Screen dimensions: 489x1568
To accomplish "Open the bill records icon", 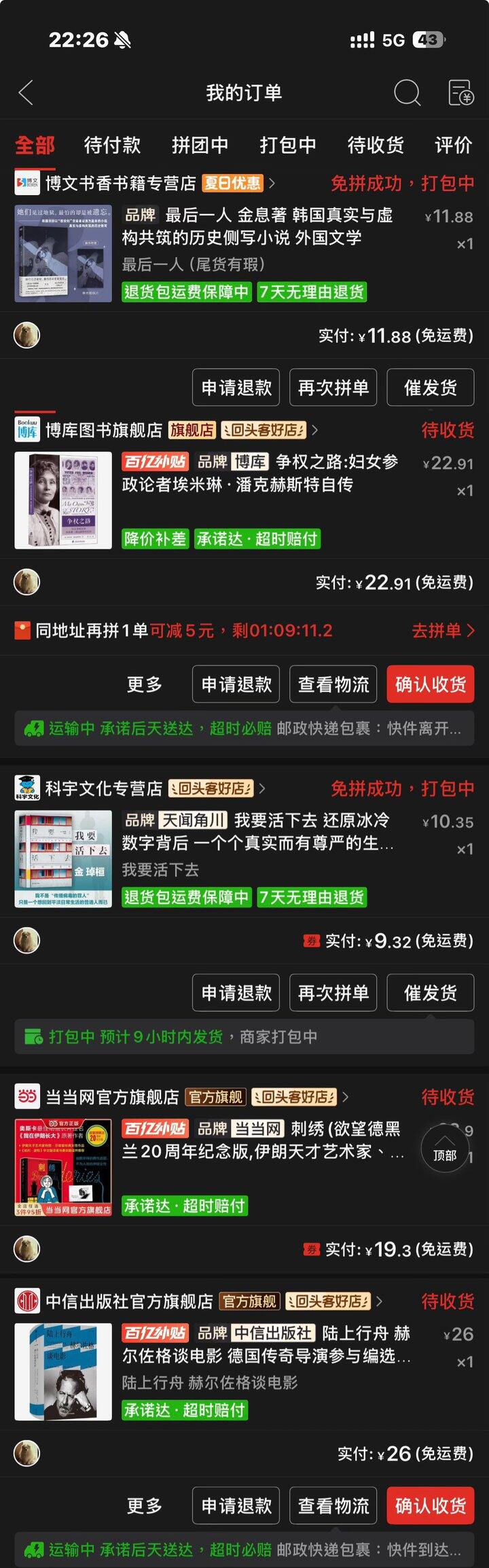I will click(x=461, y=92).
